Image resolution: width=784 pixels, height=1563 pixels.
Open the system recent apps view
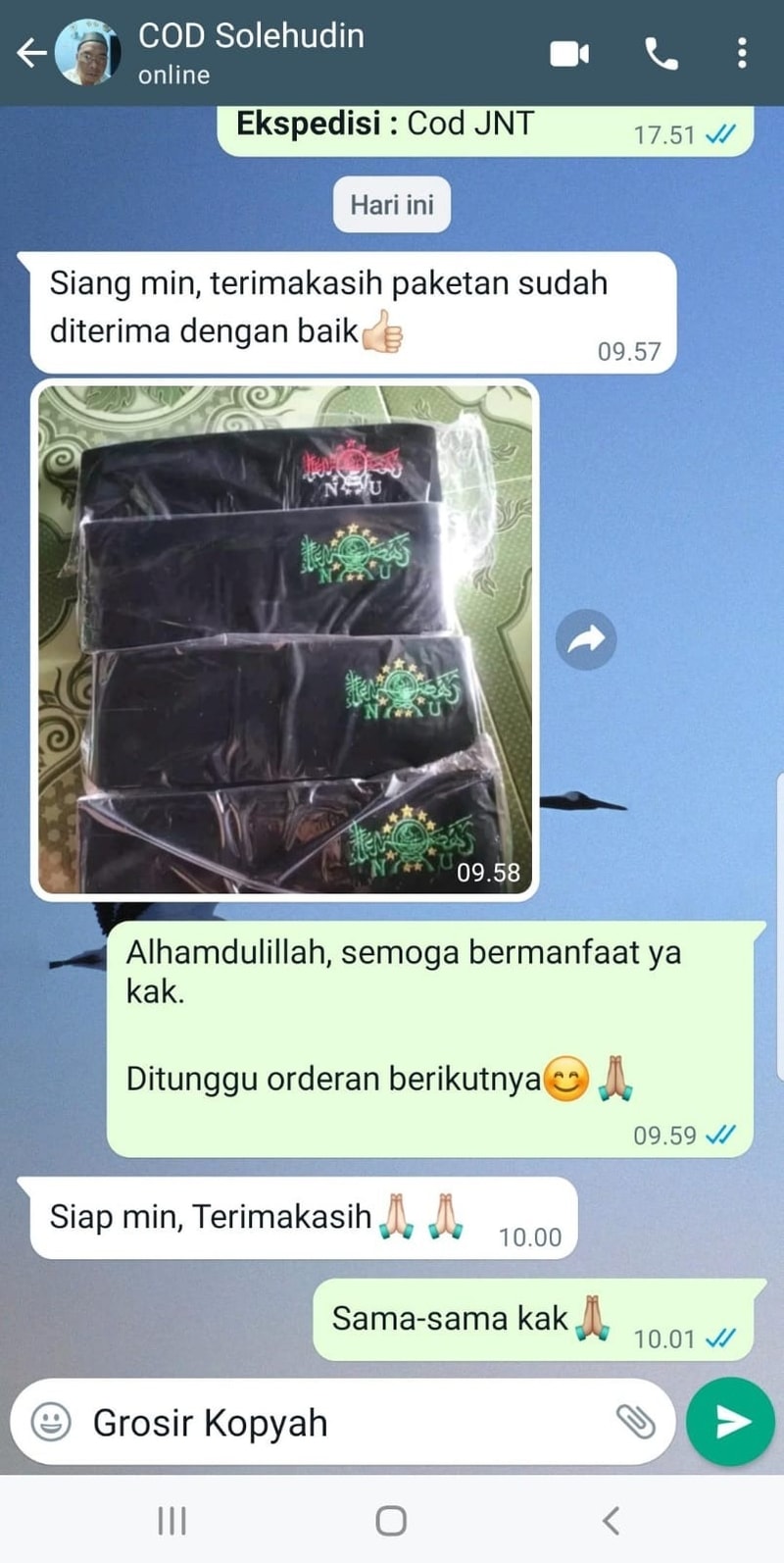coord(171,1521)
